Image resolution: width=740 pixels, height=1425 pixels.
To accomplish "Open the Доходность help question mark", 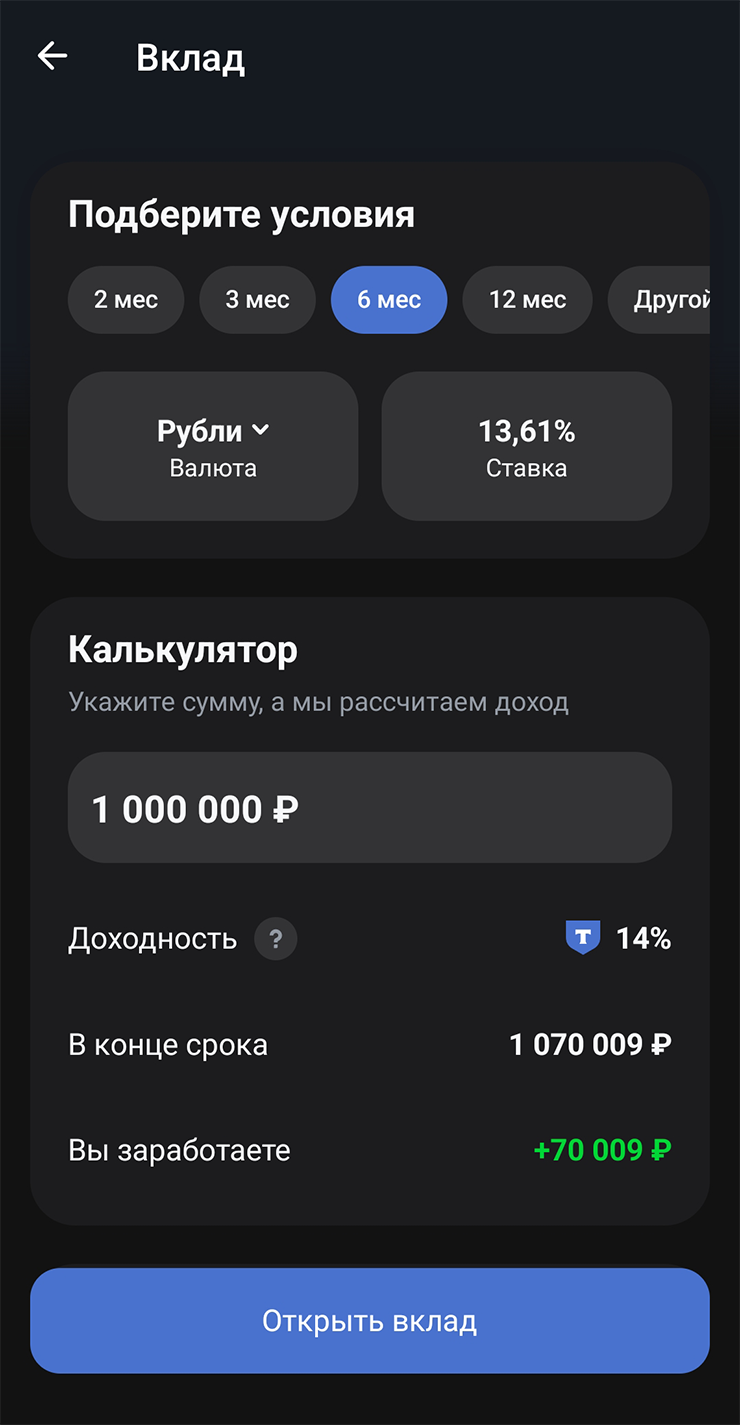I will pos(276,940).
